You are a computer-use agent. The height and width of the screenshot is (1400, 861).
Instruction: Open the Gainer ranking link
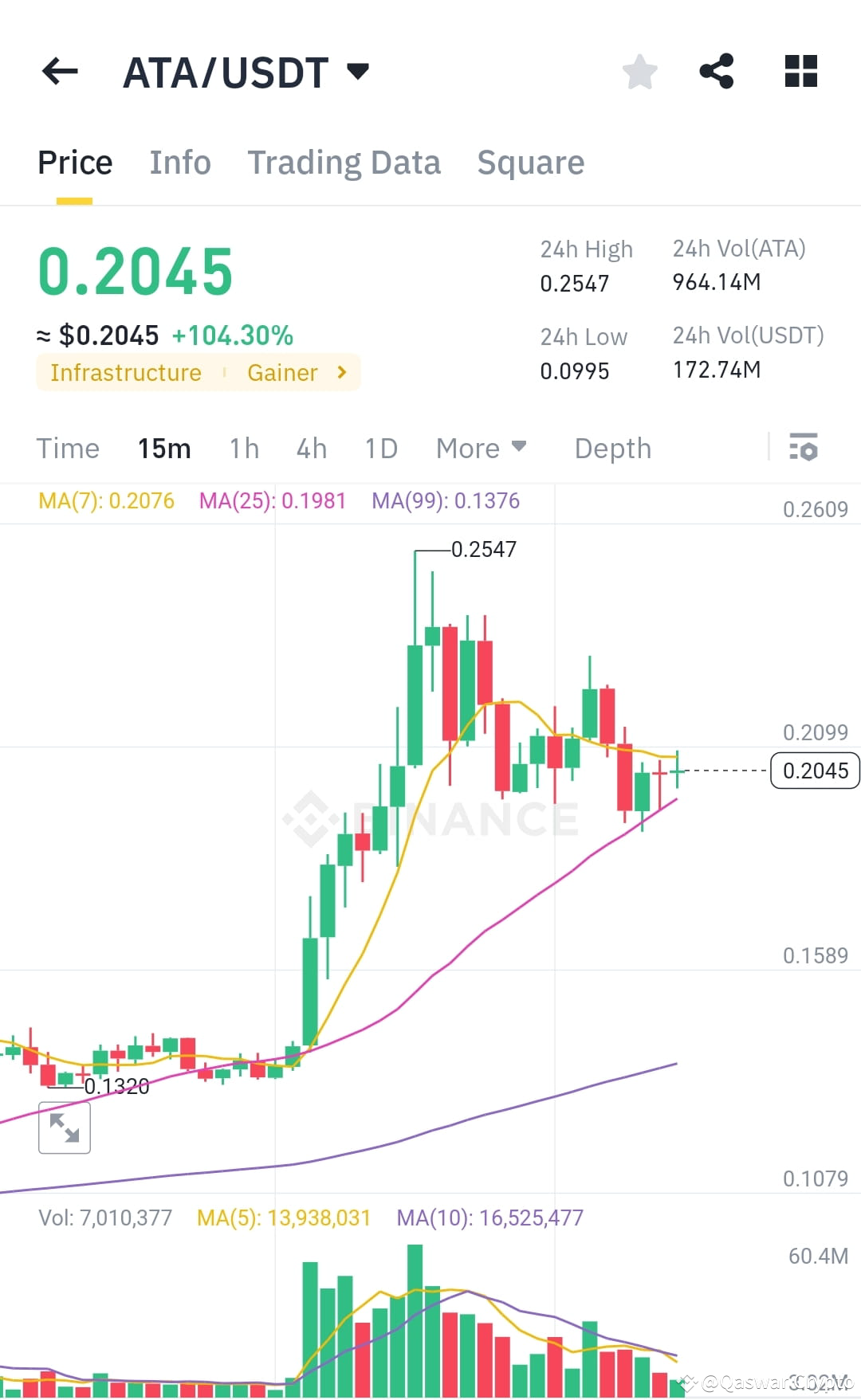coord(282,372)
